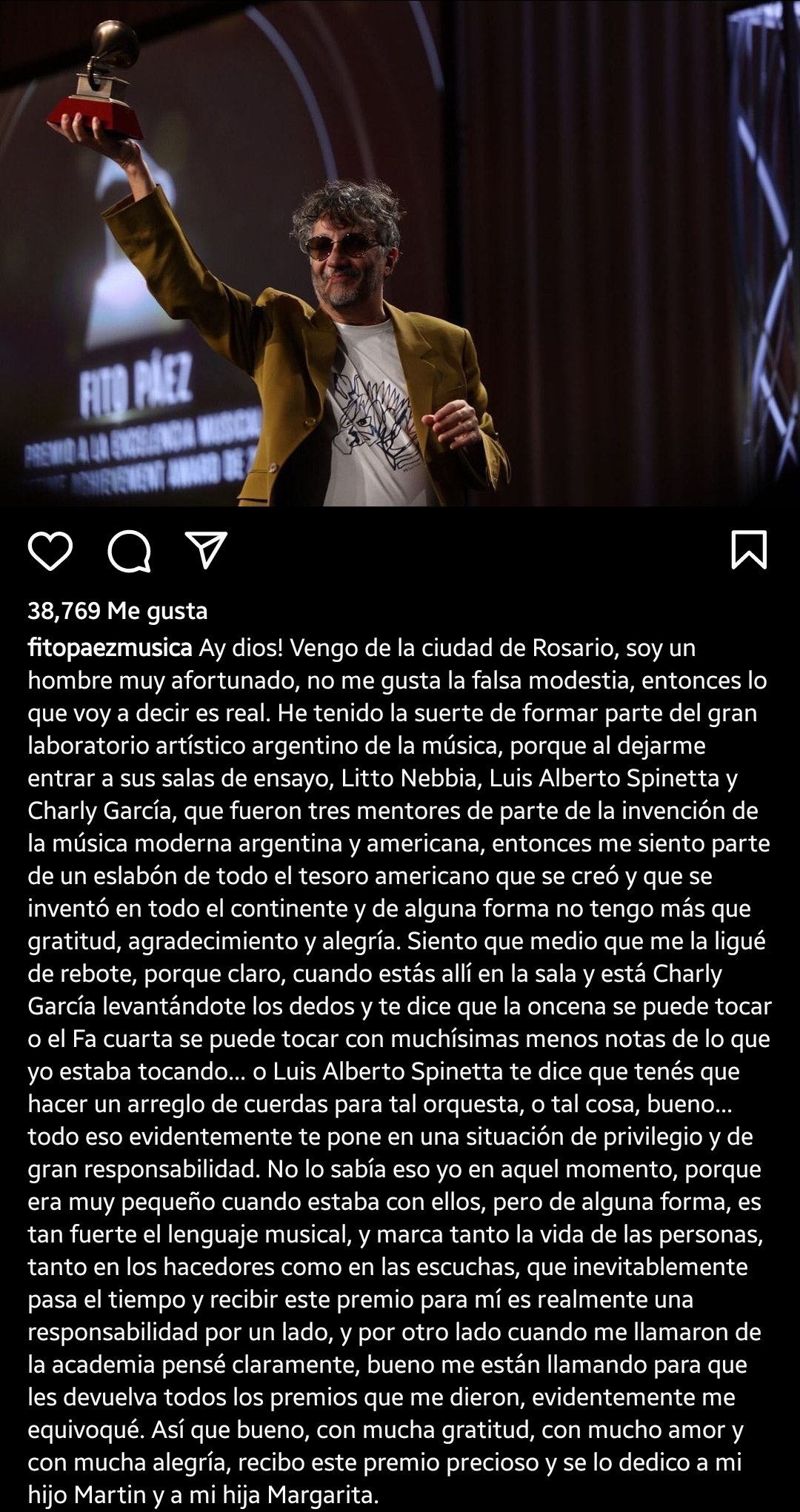Open the fitopaezmusica profile from the caption
Image resolution: width=800 pixels, height=1512 pixels.
[x=110, y=648]
